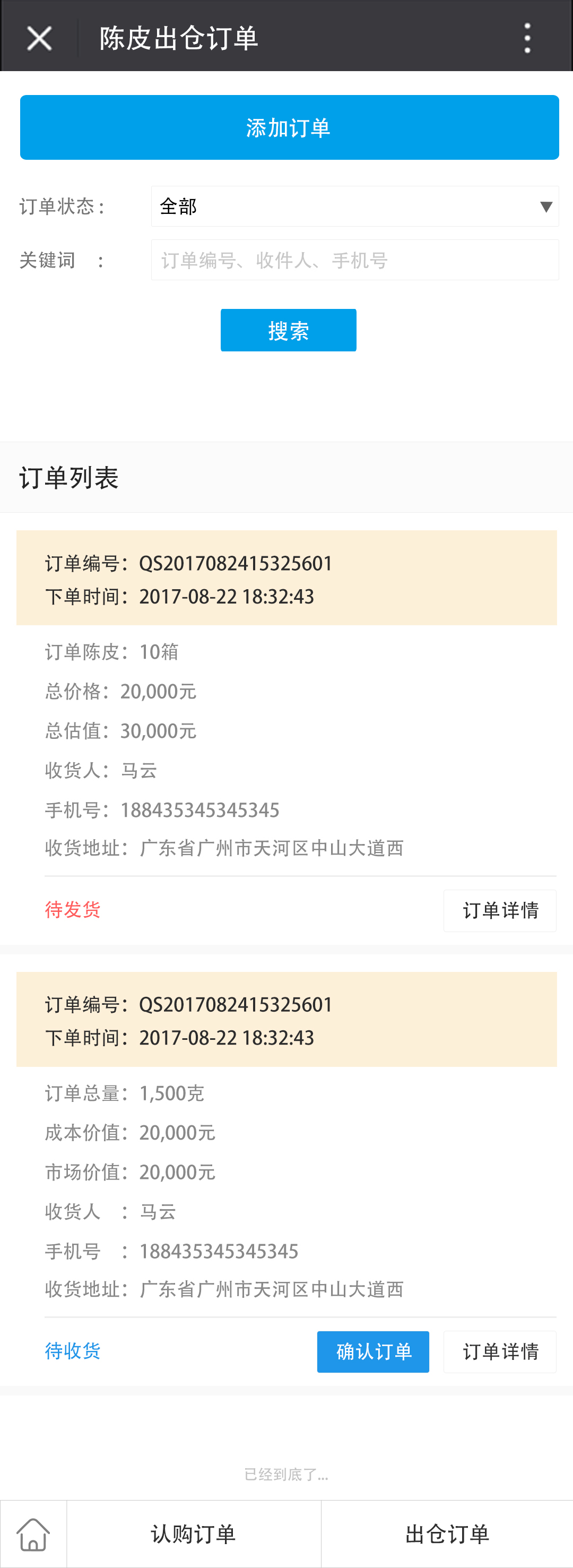Switch to the 认购订单 tab

[194, 1534]
